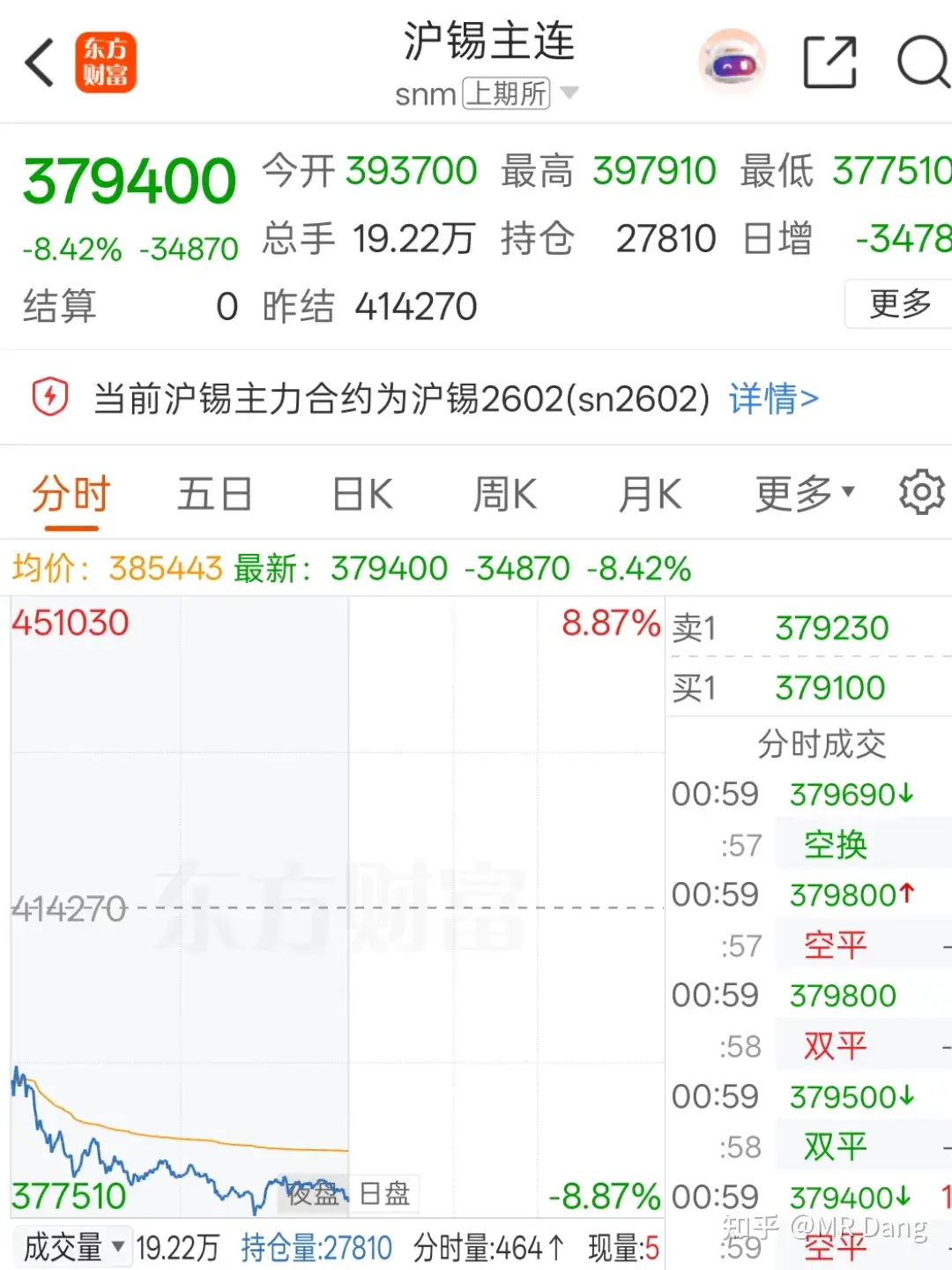Tap 详情 link about sn2602 contract

[772, 399]
